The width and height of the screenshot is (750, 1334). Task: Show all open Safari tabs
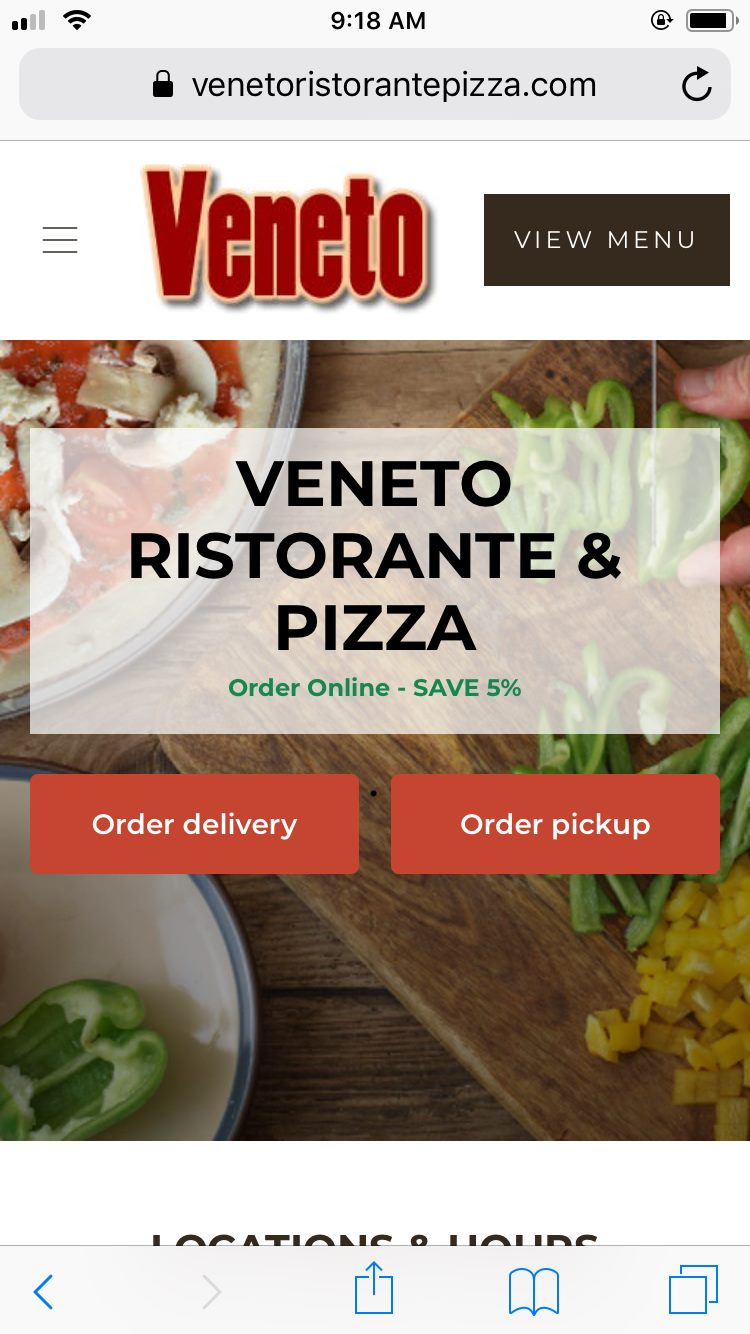tap(693, 1290)
